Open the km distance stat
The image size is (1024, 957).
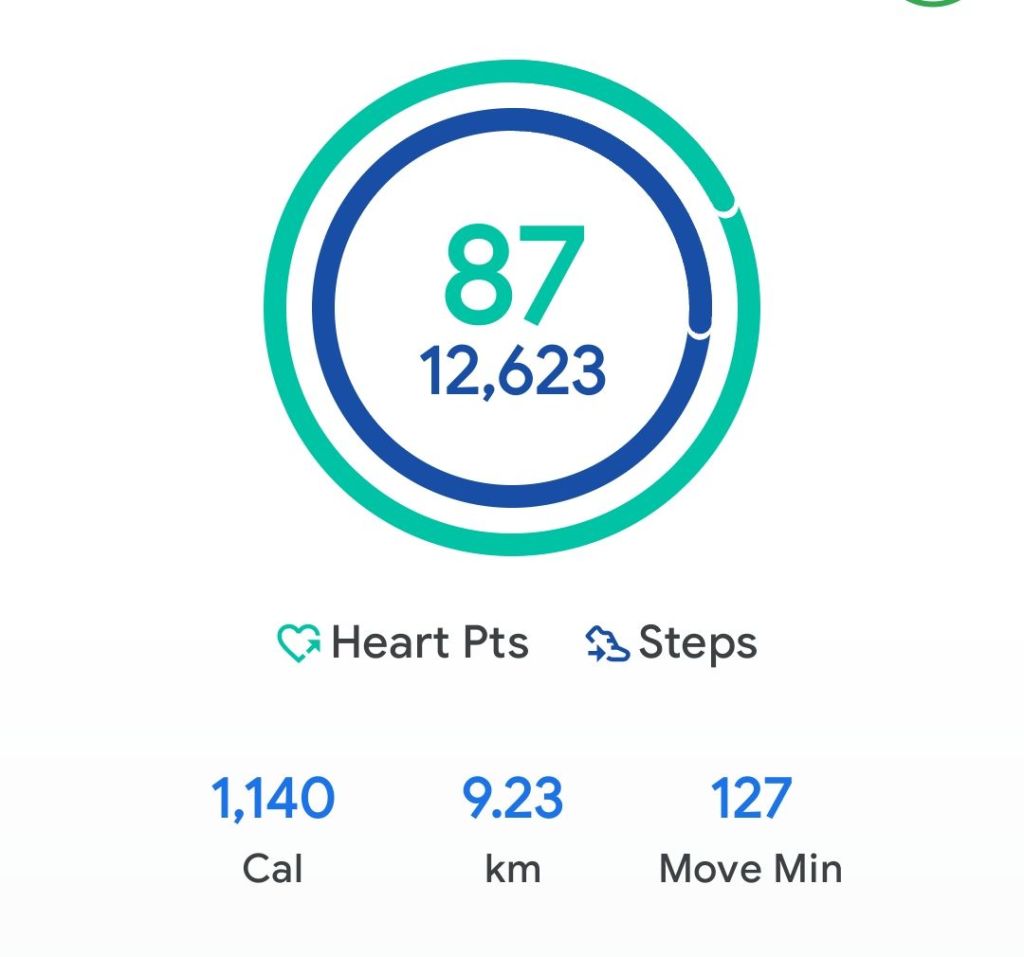coord(512,829)
